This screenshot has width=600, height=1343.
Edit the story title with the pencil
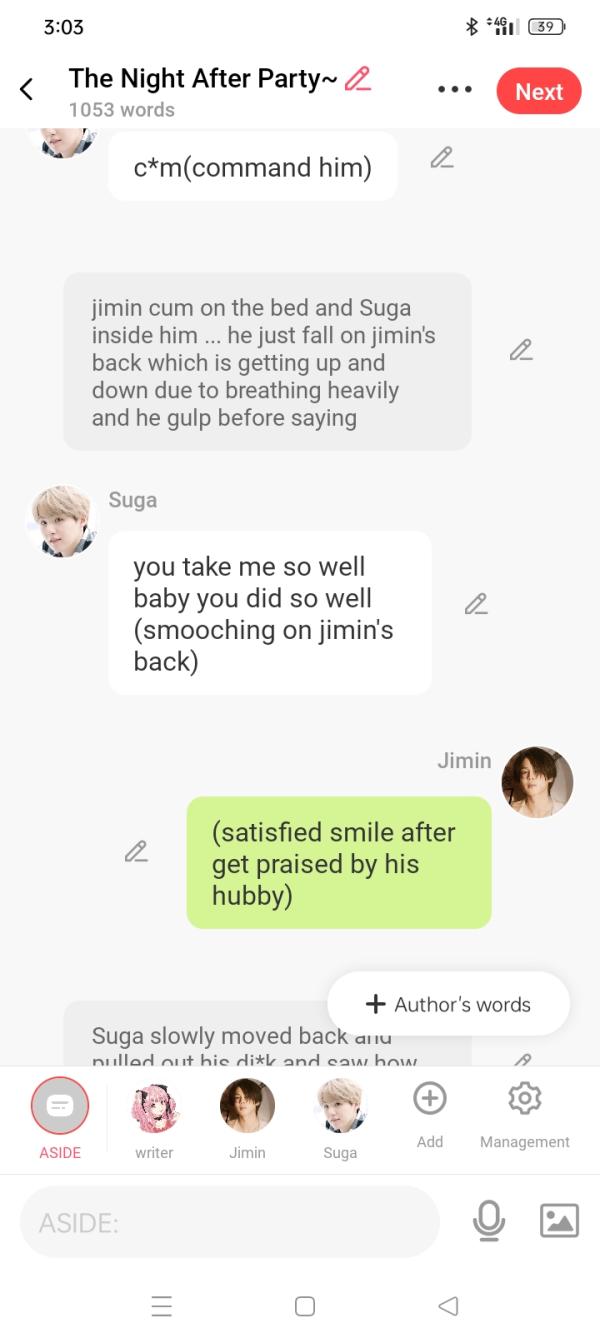pos(357,79)
